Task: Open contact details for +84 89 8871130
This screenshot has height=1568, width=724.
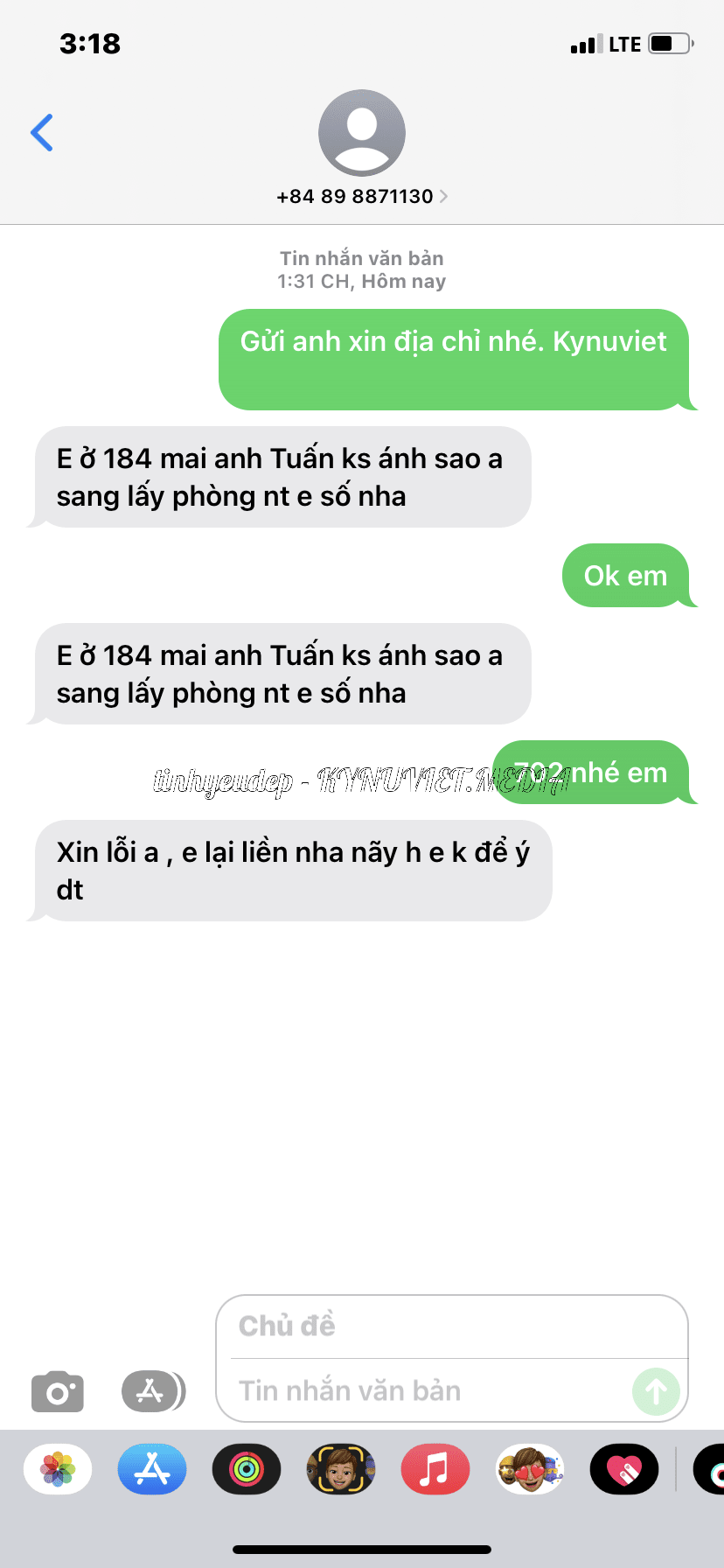Action: tap(361, 196)
